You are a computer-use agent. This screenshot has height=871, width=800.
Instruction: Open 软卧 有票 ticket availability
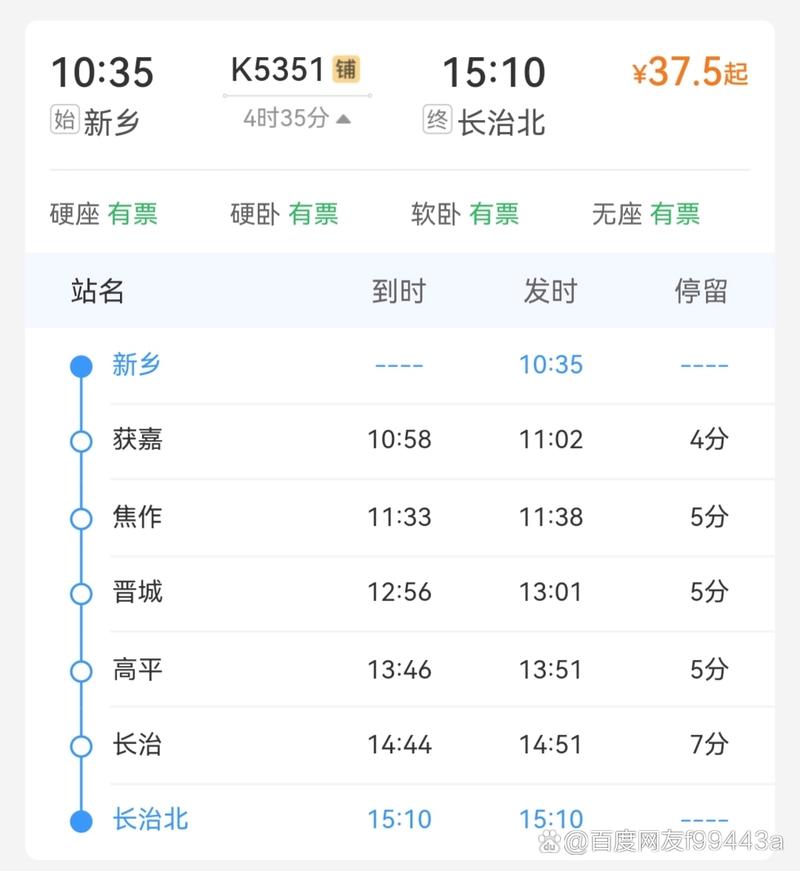(463, 213)
